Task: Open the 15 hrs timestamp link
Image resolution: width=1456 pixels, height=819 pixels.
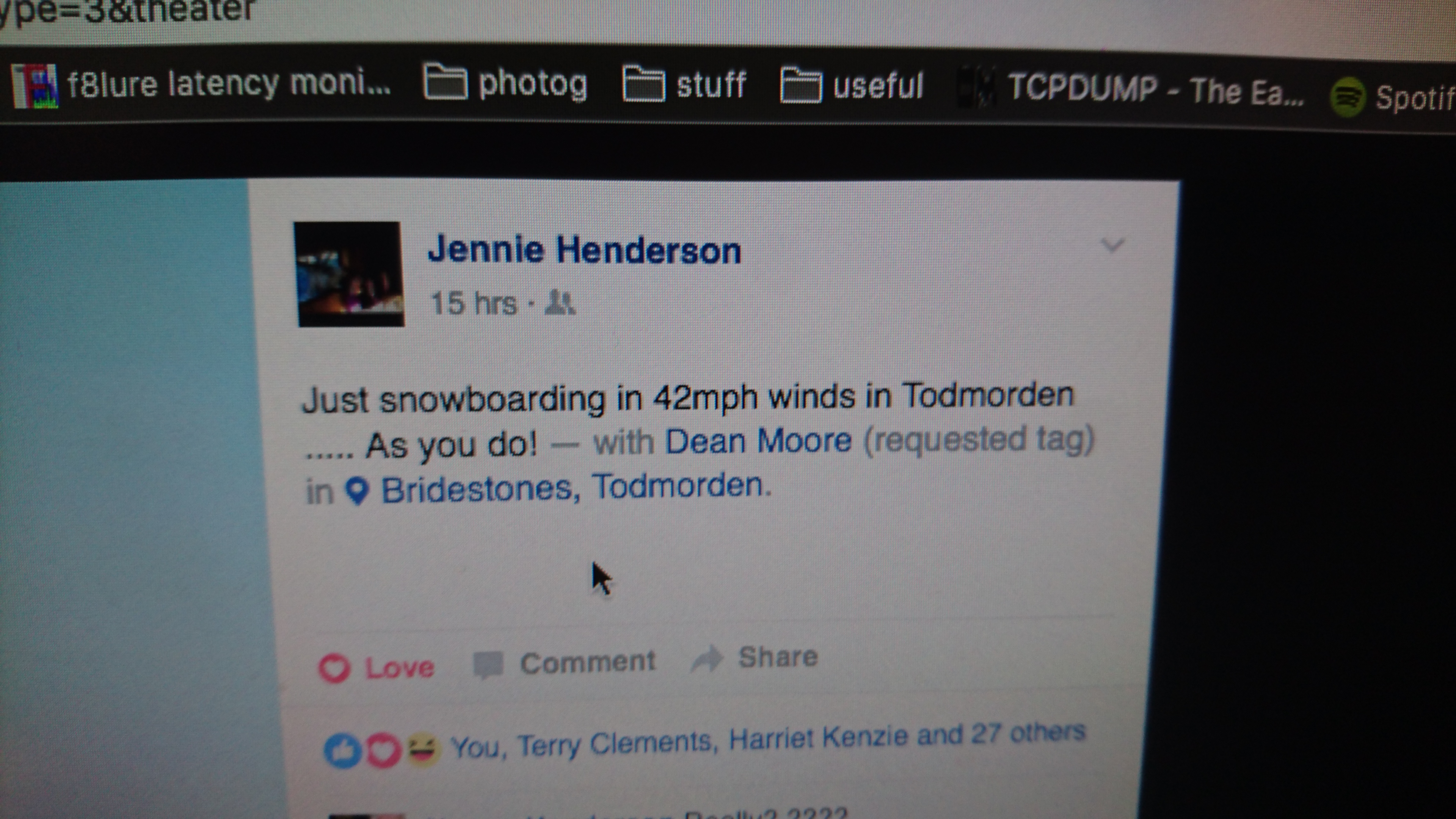Action: coord(474,303)
